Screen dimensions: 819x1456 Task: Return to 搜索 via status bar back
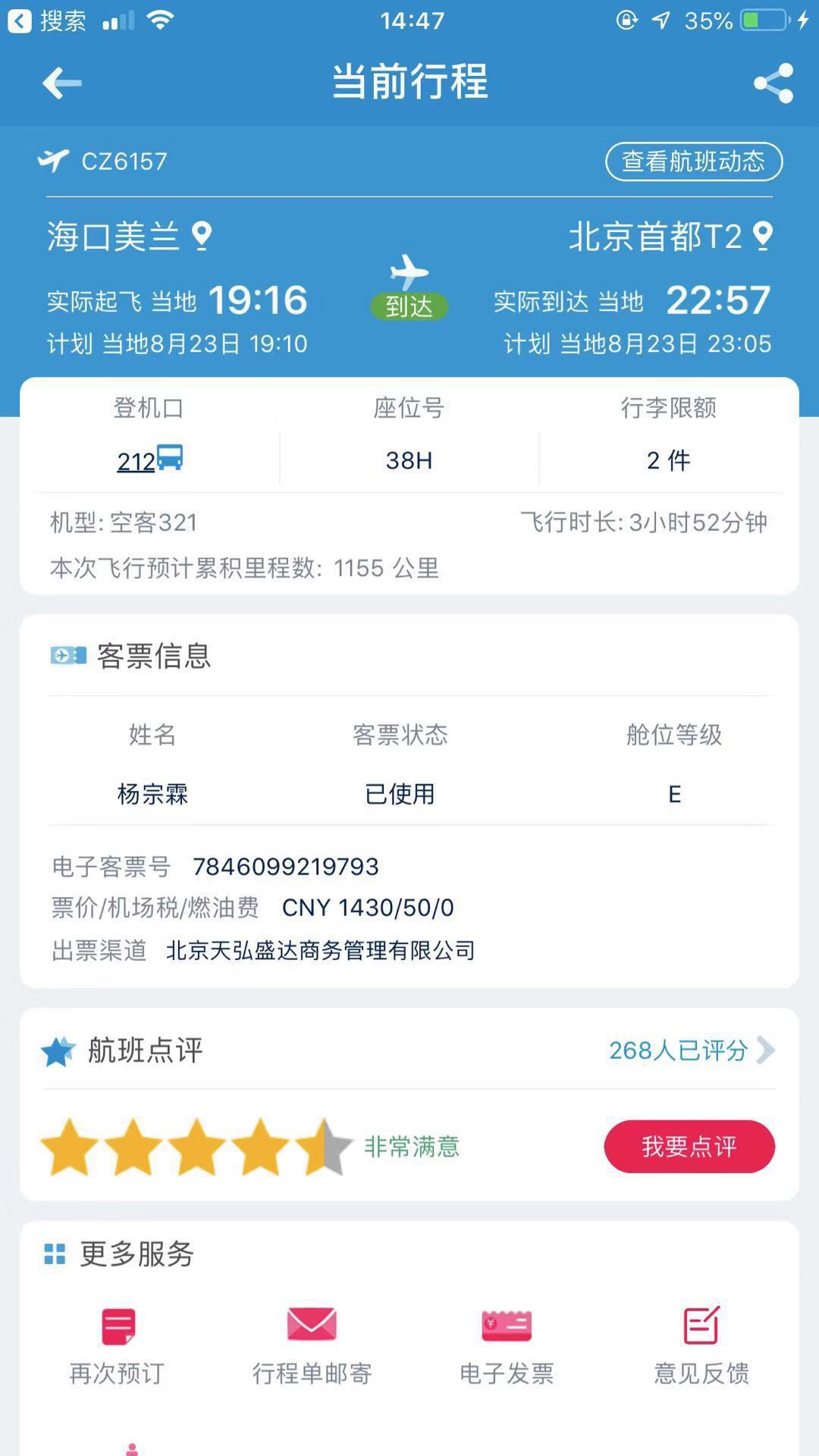tap(47, 20)
